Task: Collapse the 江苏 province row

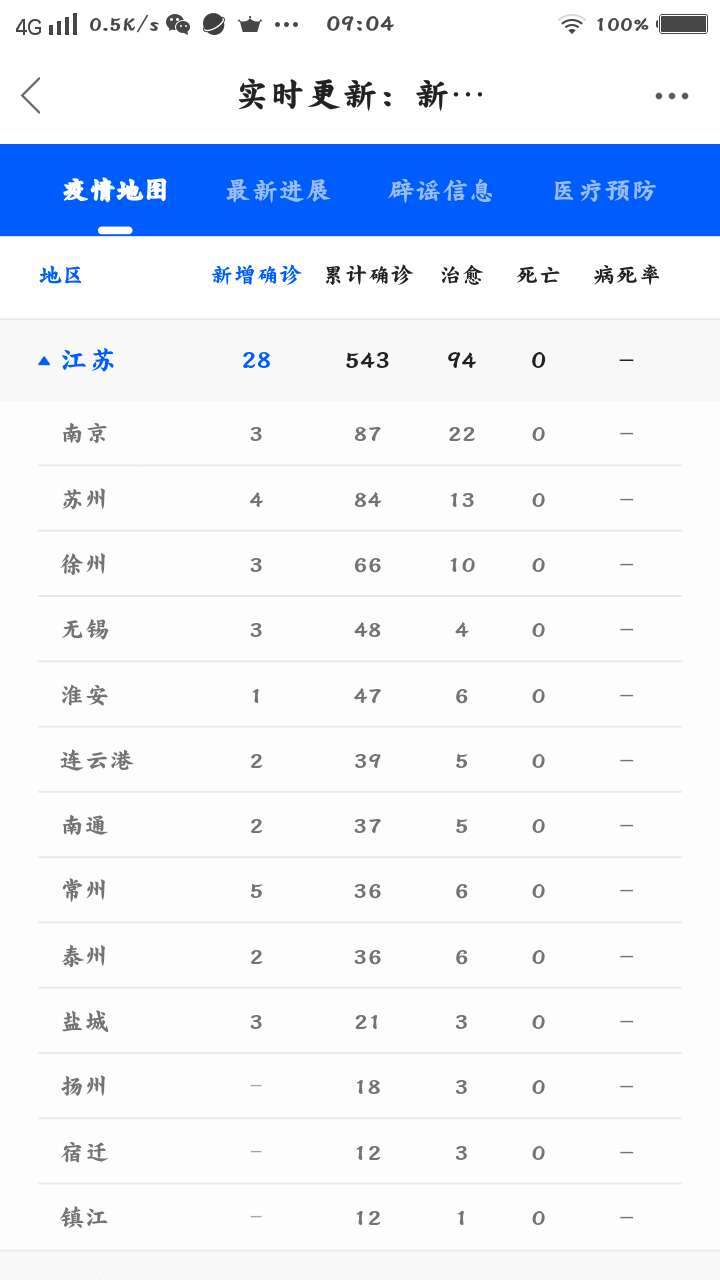Action: [360, 360]
